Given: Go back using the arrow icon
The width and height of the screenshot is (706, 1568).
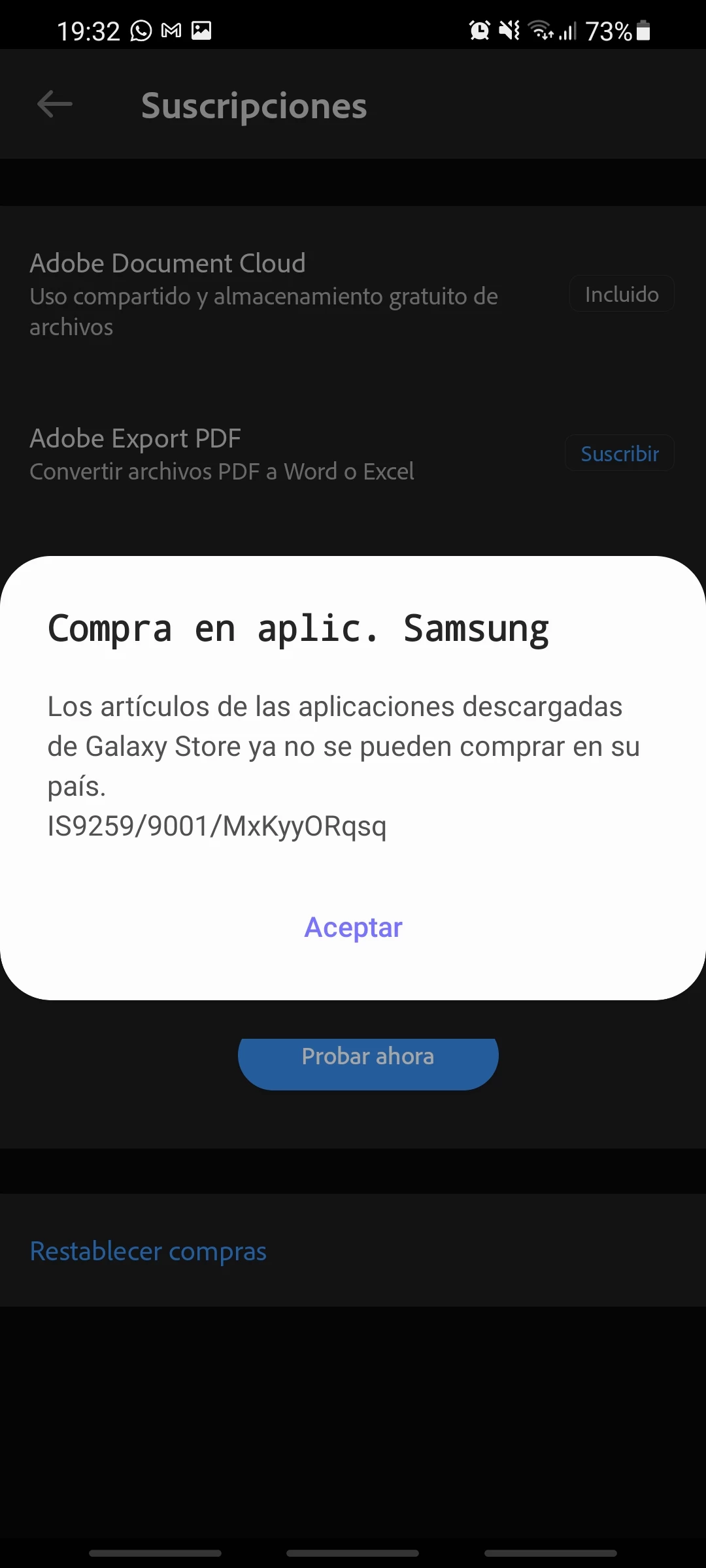Looking at the screenshot, I should point(55,105).
